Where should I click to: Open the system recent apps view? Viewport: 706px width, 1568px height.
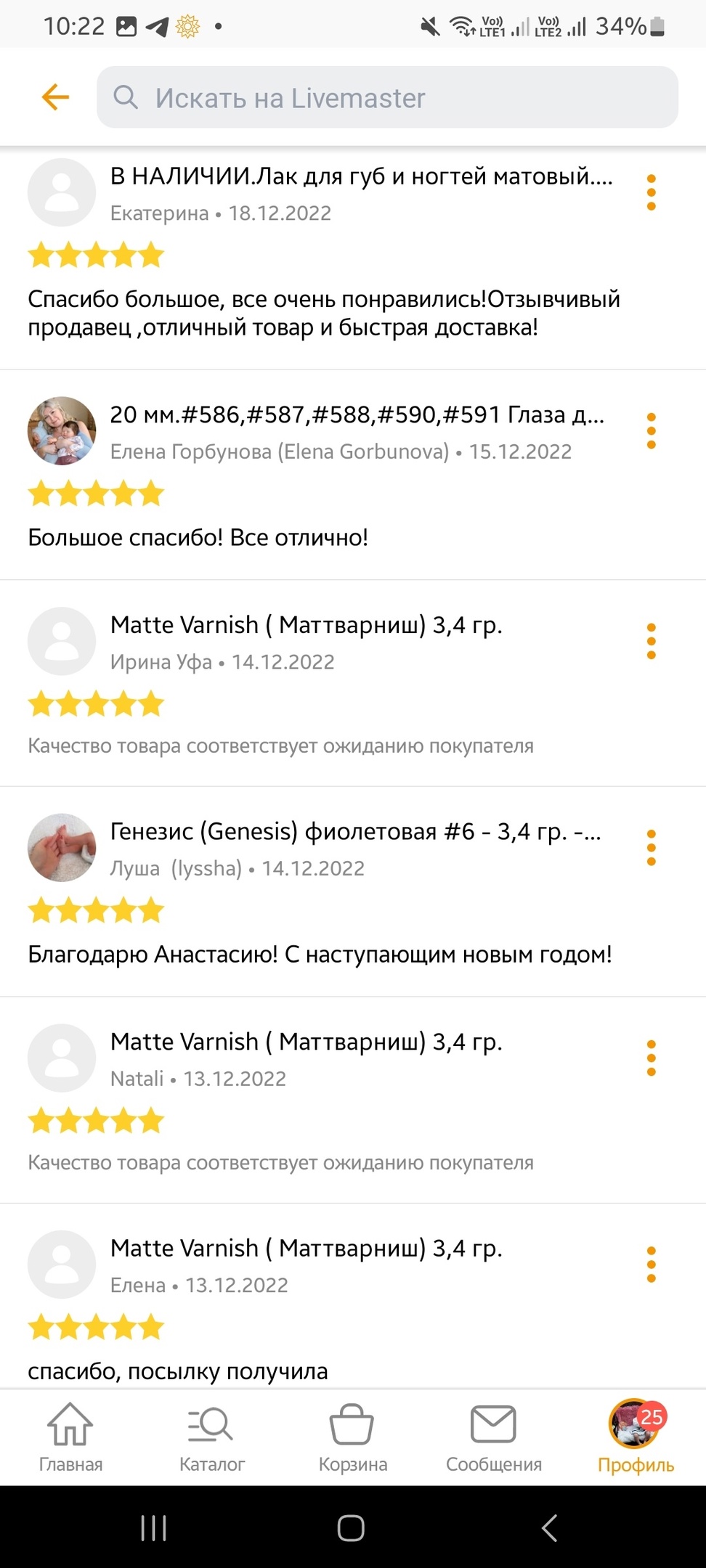(153, 1527)
